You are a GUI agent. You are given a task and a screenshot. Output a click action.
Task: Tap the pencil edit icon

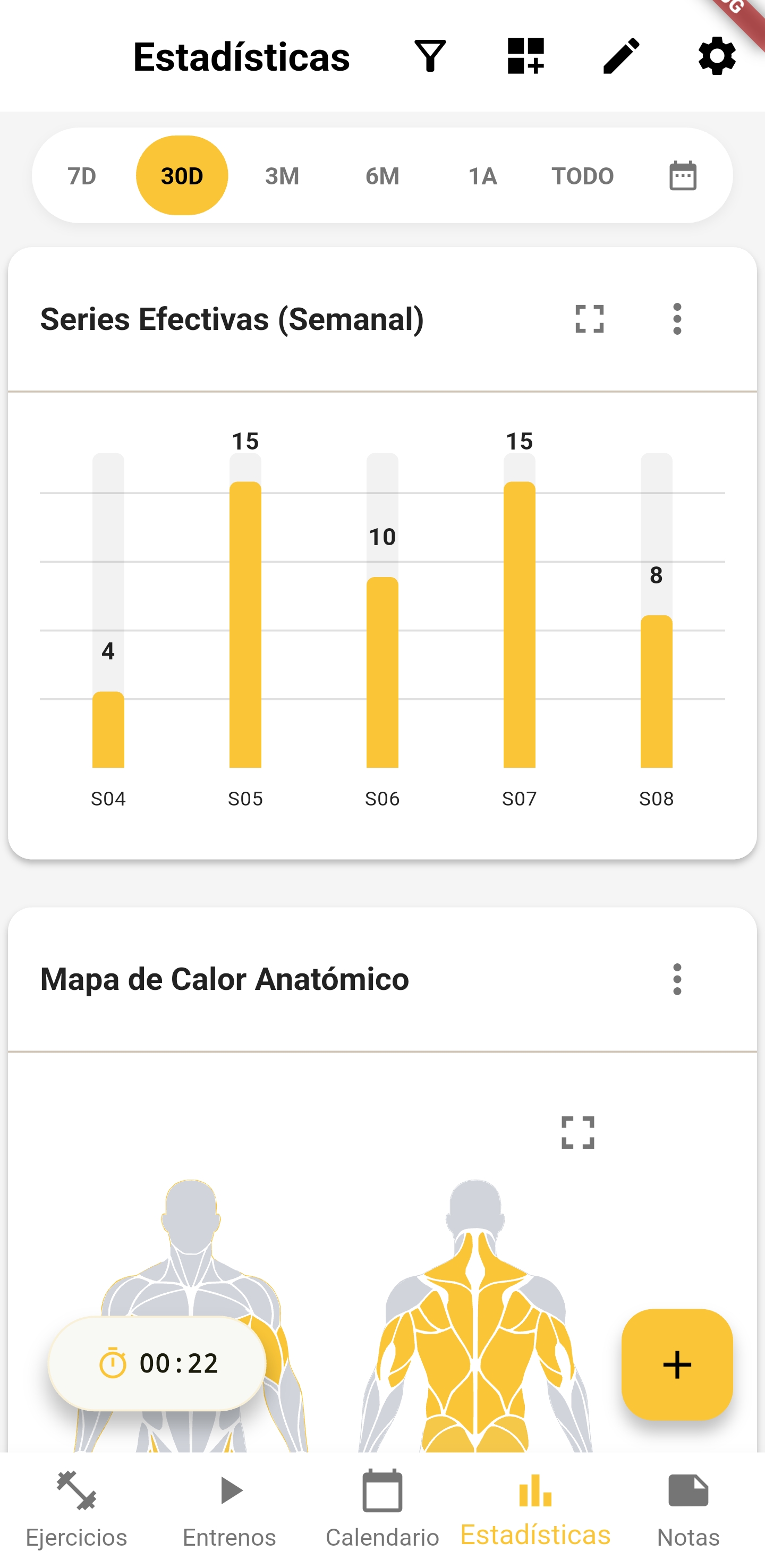[x=620, y=56]
